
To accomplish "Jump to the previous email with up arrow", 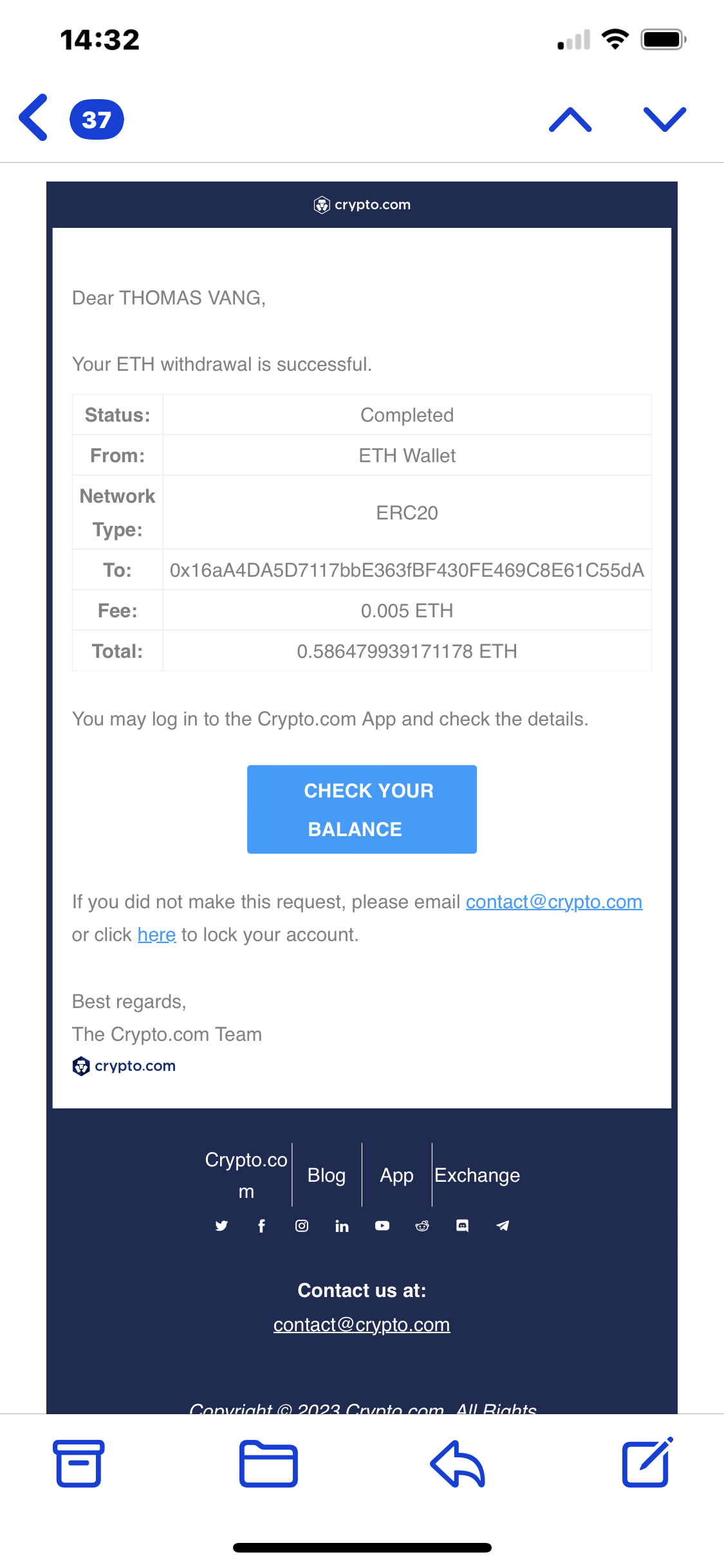I will coord(570,120).
